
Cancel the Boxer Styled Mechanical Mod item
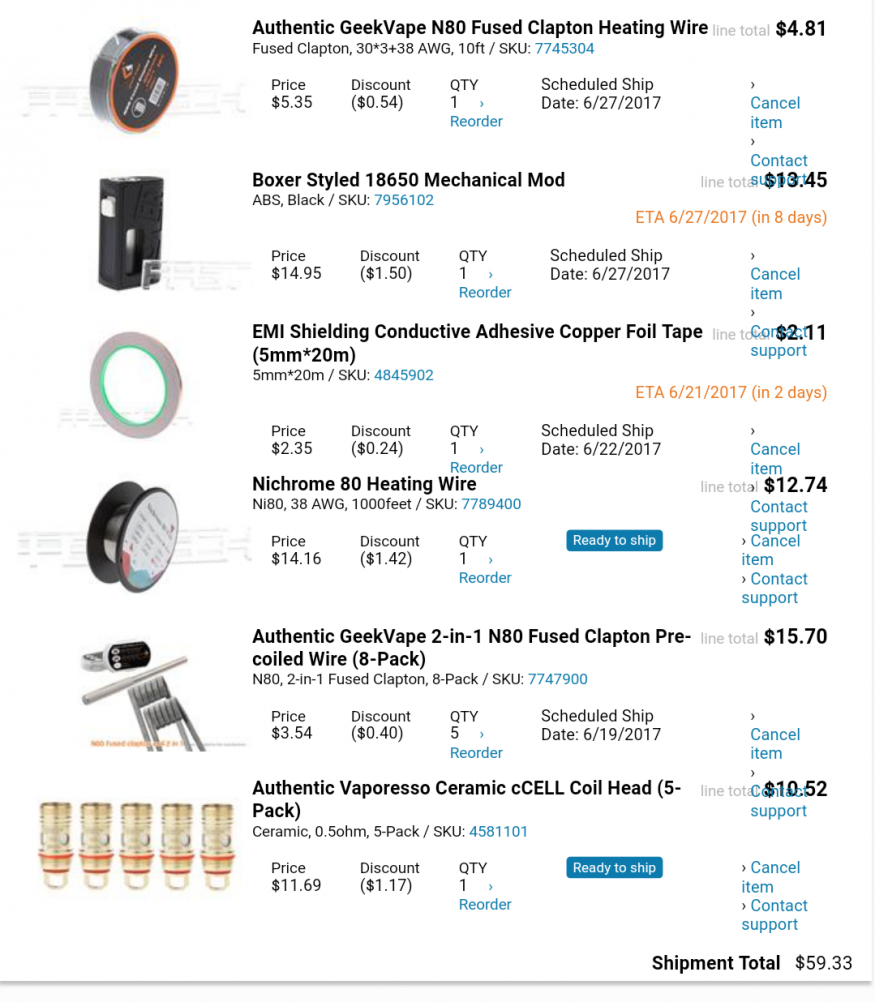(x=774, y=283)
